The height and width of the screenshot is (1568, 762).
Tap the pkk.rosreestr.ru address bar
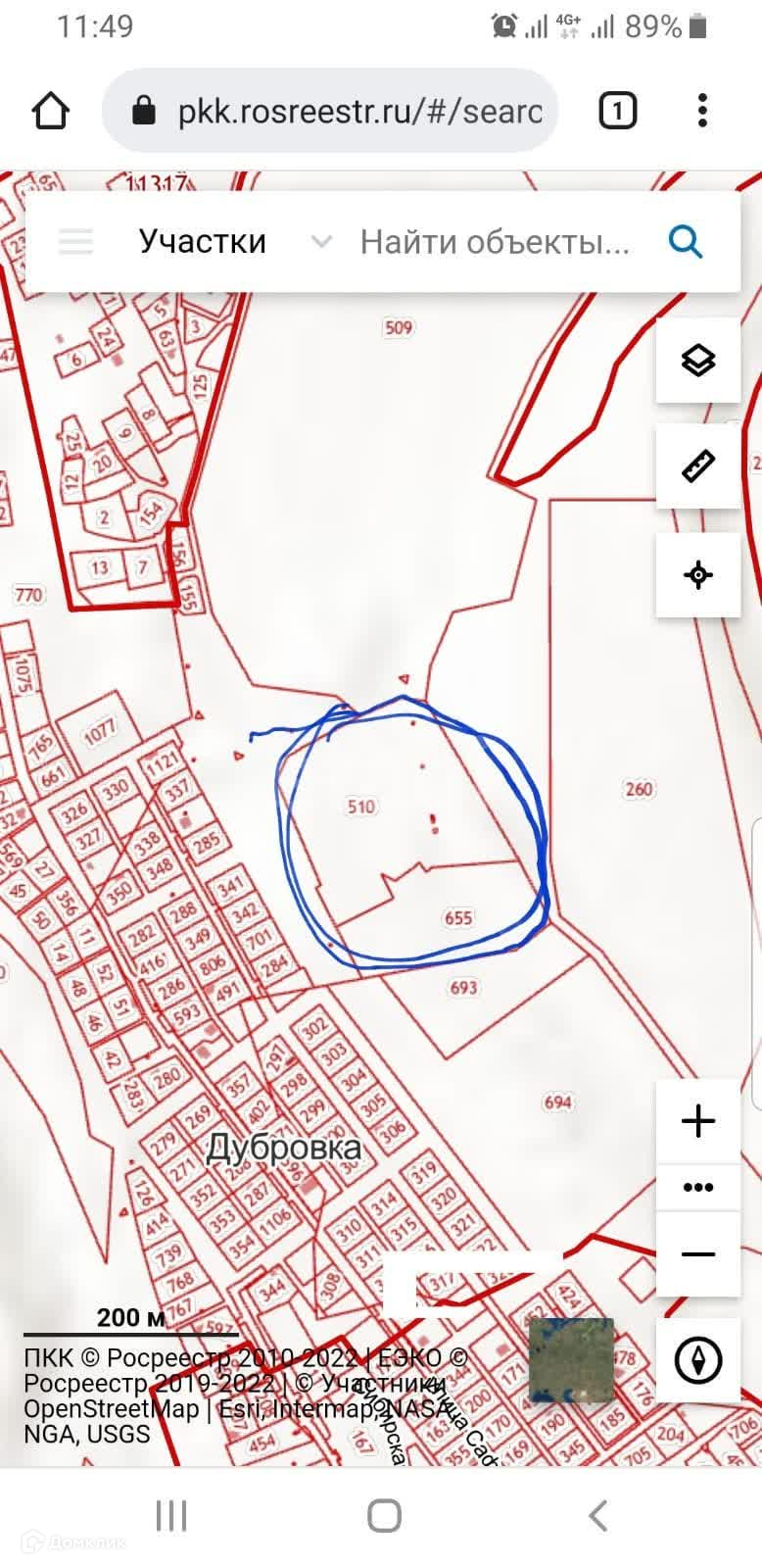[333, 111]
